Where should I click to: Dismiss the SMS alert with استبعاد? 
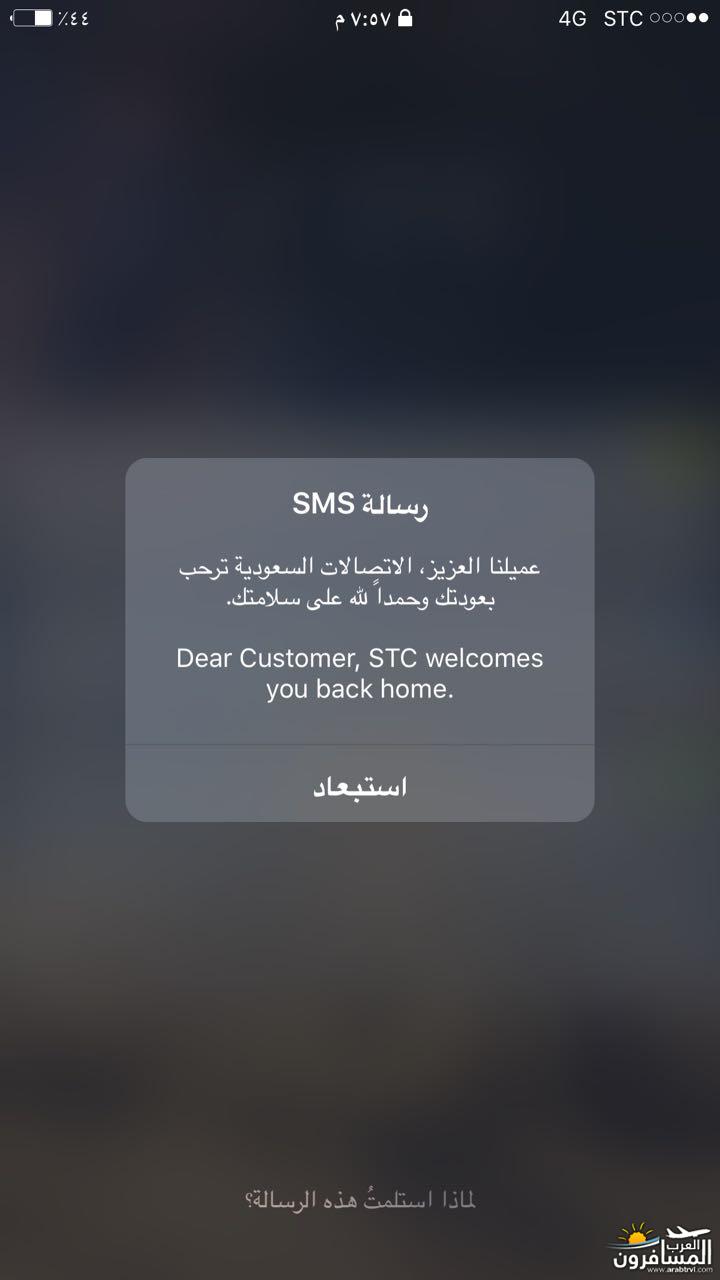[x=360, y=786]
